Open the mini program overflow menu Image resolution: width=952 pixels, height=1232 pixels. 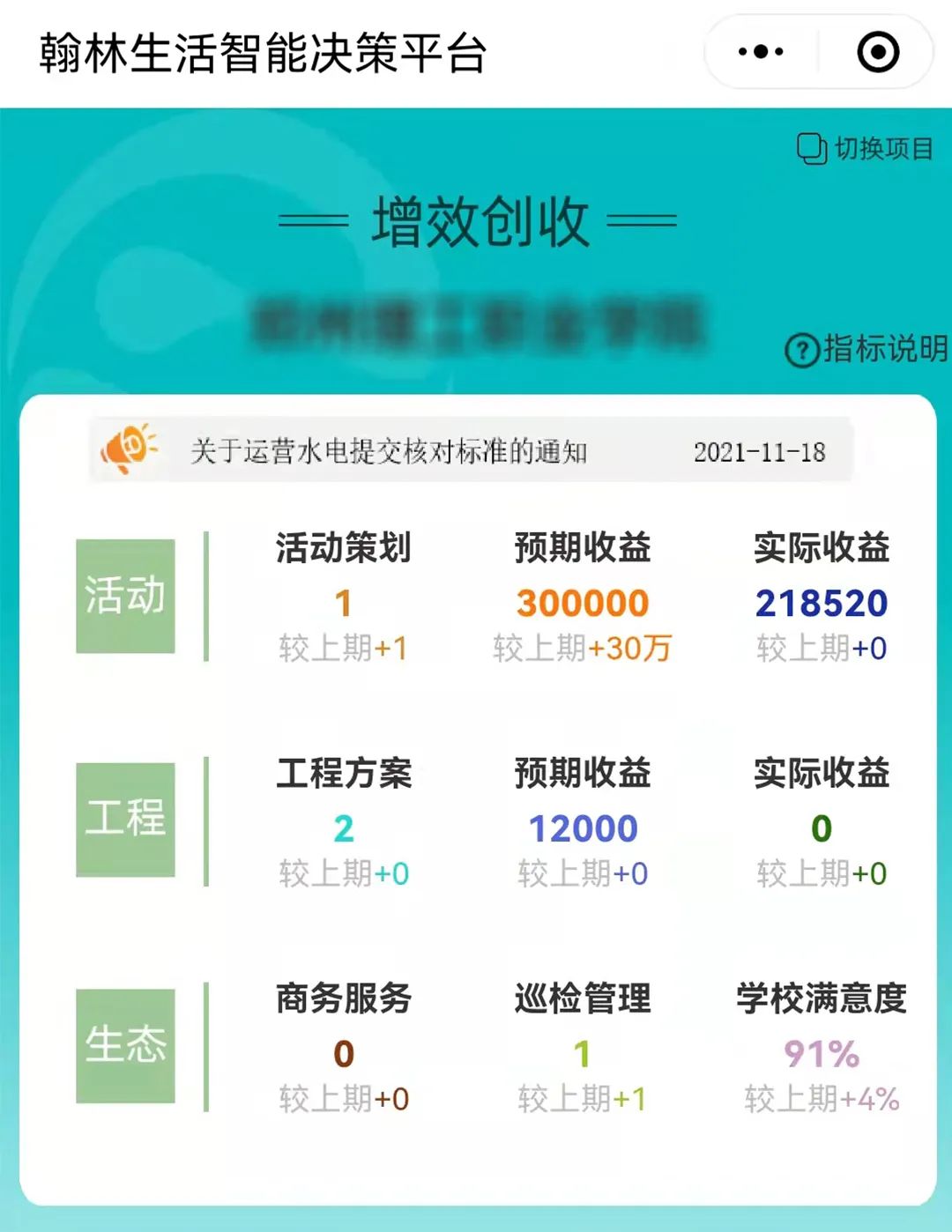click(x=761, y=52)
